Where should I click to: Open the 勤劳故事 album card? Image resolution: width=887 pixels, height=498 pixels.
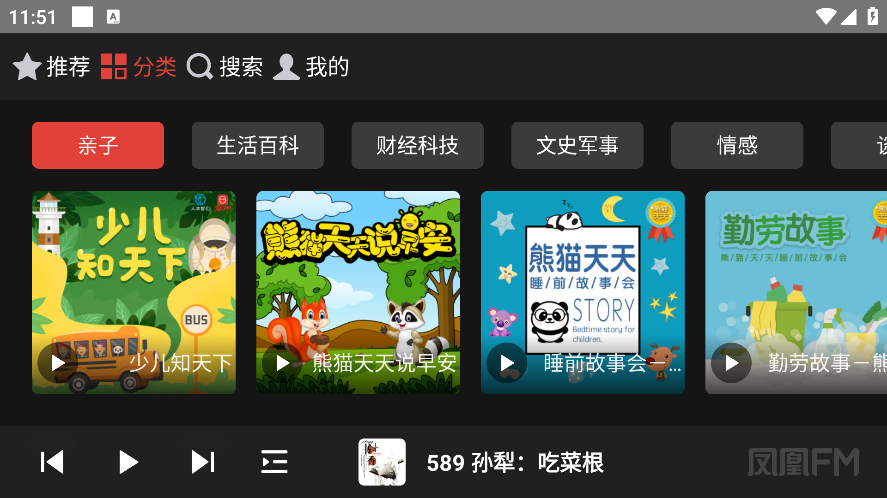coord(796,292)
